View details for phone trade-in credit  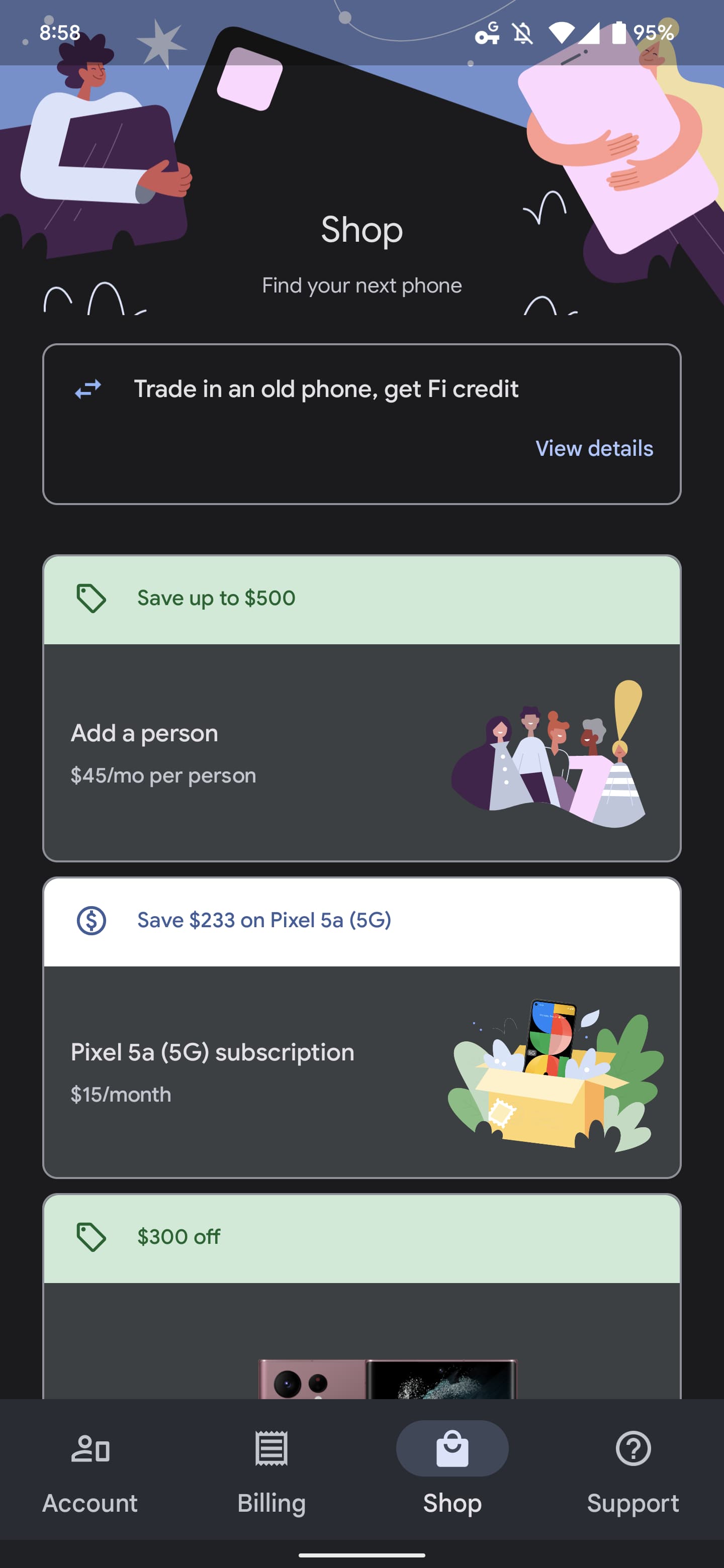click(594, 449)
